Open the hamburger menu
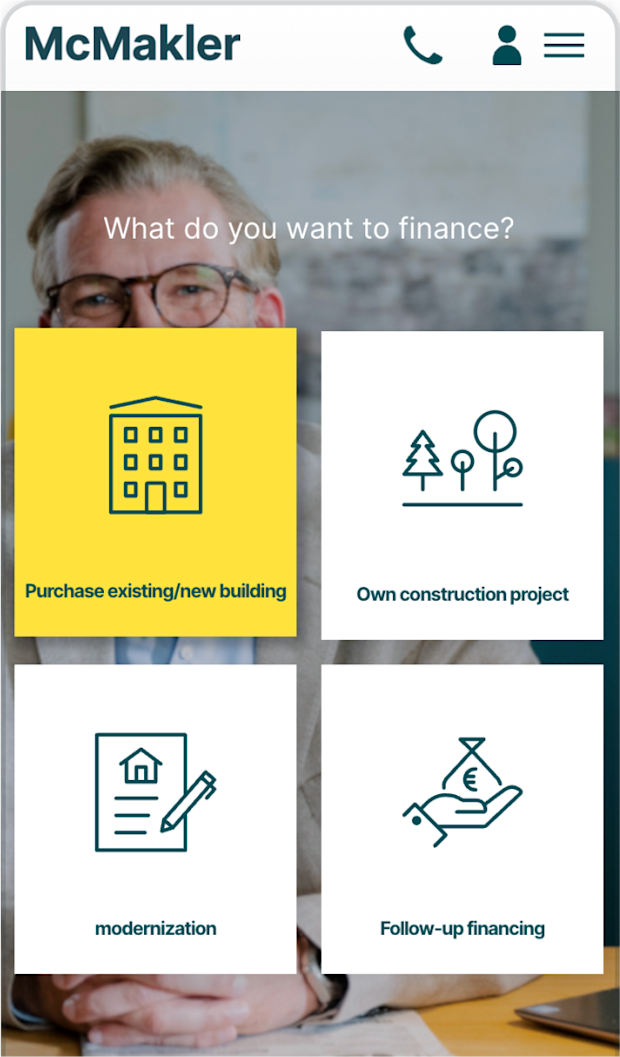The image size is (620, 1057). [564, 45]
